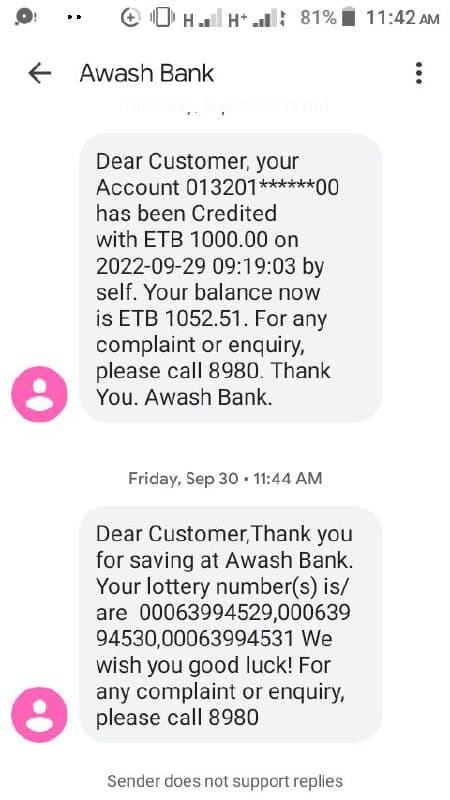Open the overflow menu for Awash Bank
This screenshot has height=800, width=450.
[419, 73]
